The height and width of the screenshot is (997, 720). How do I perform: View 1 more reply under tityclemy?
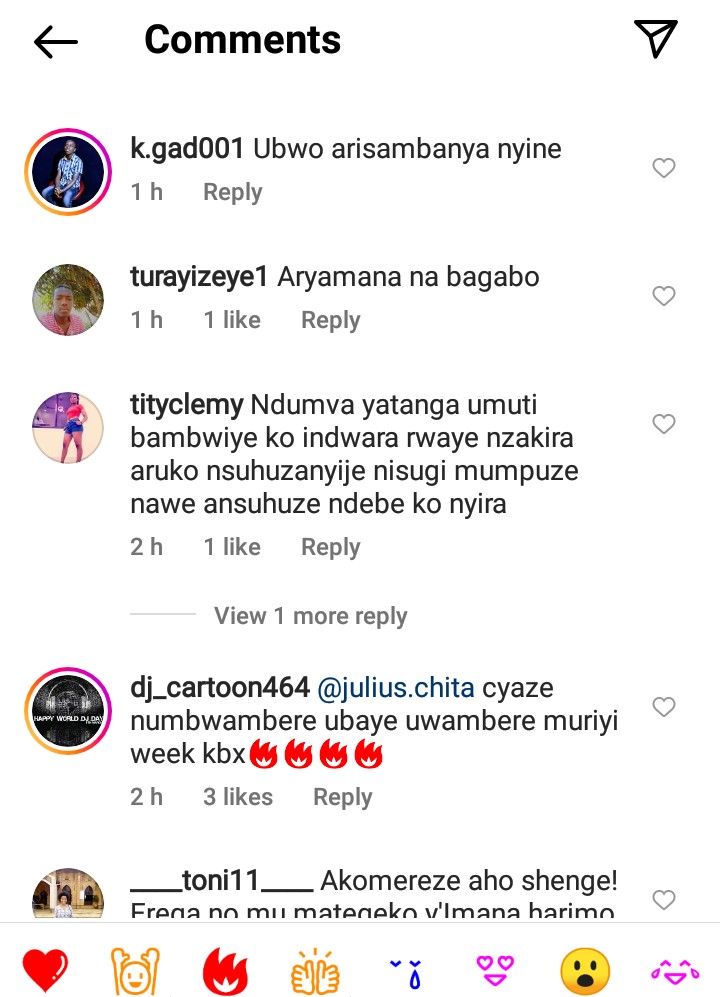310,616
